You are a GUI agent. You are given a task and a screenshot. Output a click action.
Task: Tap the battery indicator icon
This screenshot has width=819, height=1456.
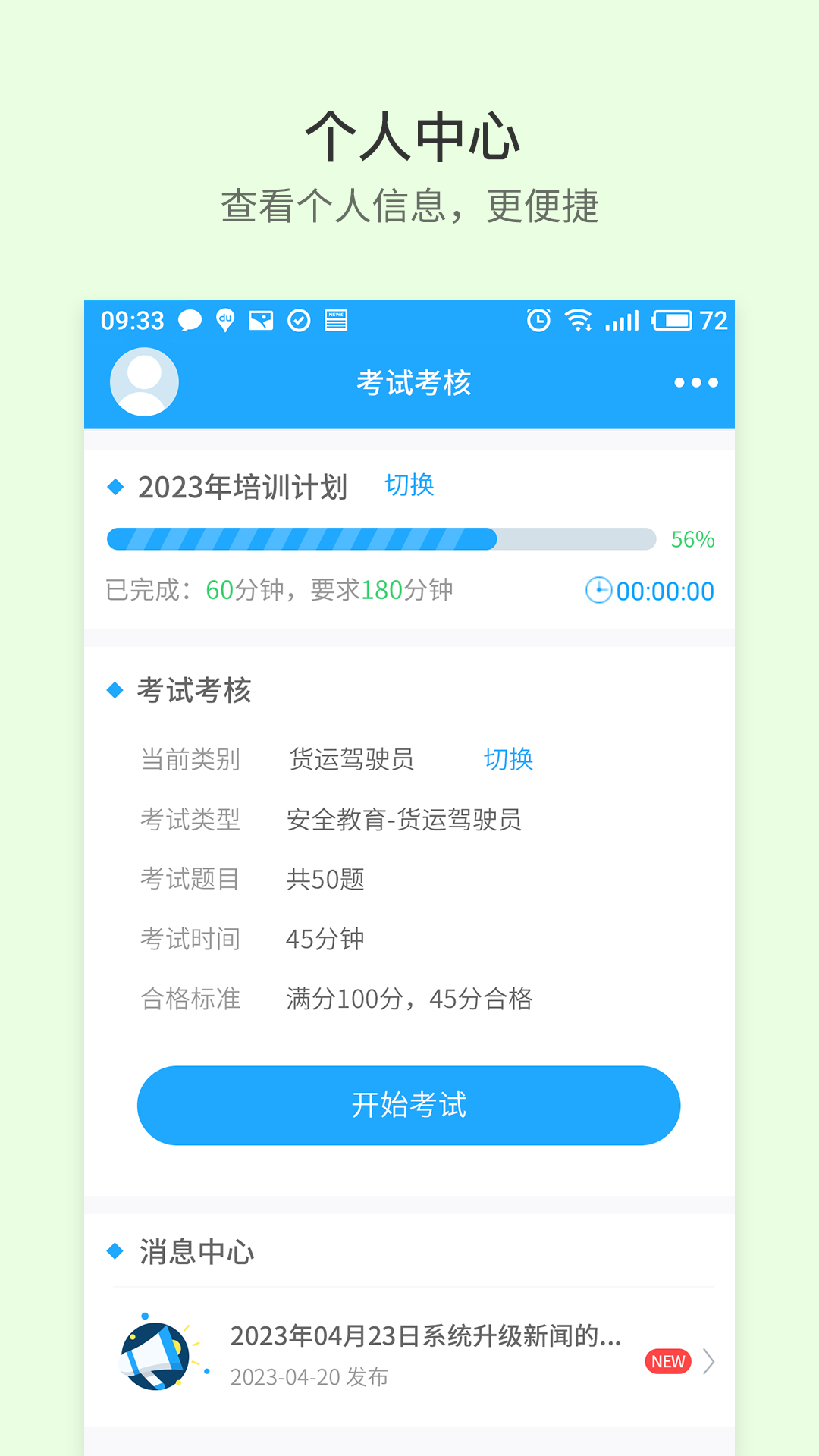pos(670,320)
